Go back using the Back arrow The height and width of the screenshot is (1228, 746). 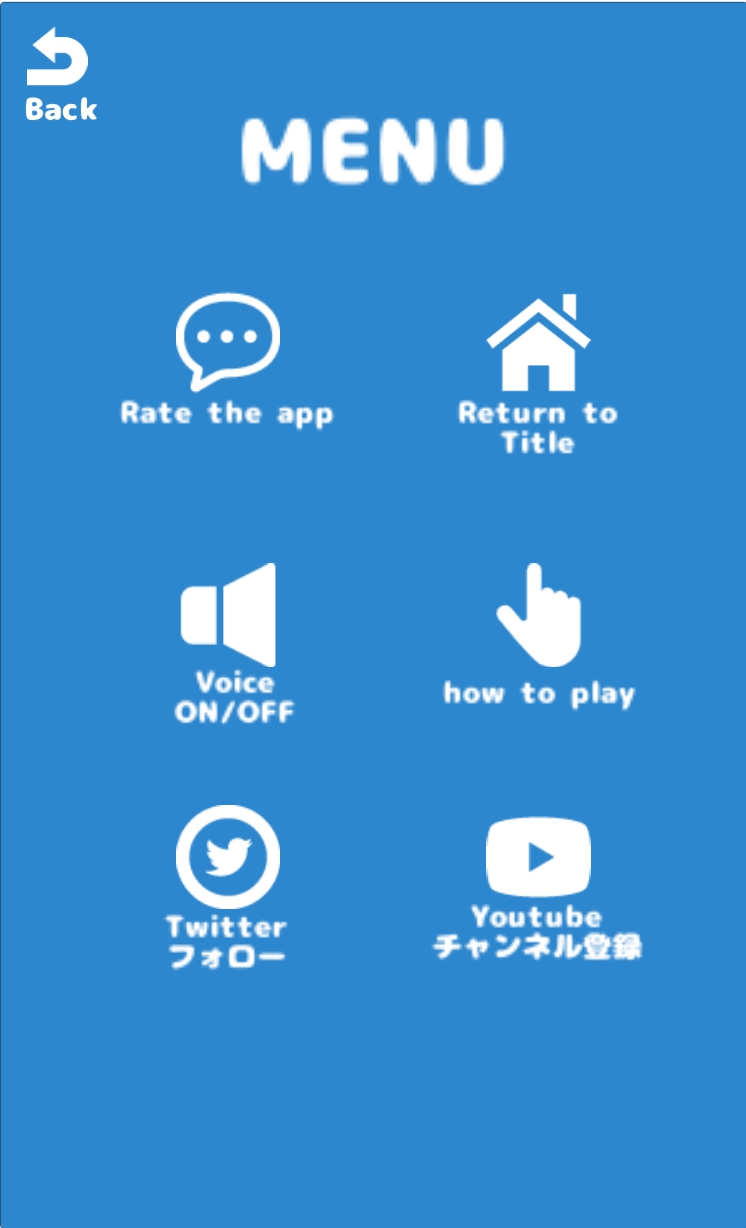[58, 56]
